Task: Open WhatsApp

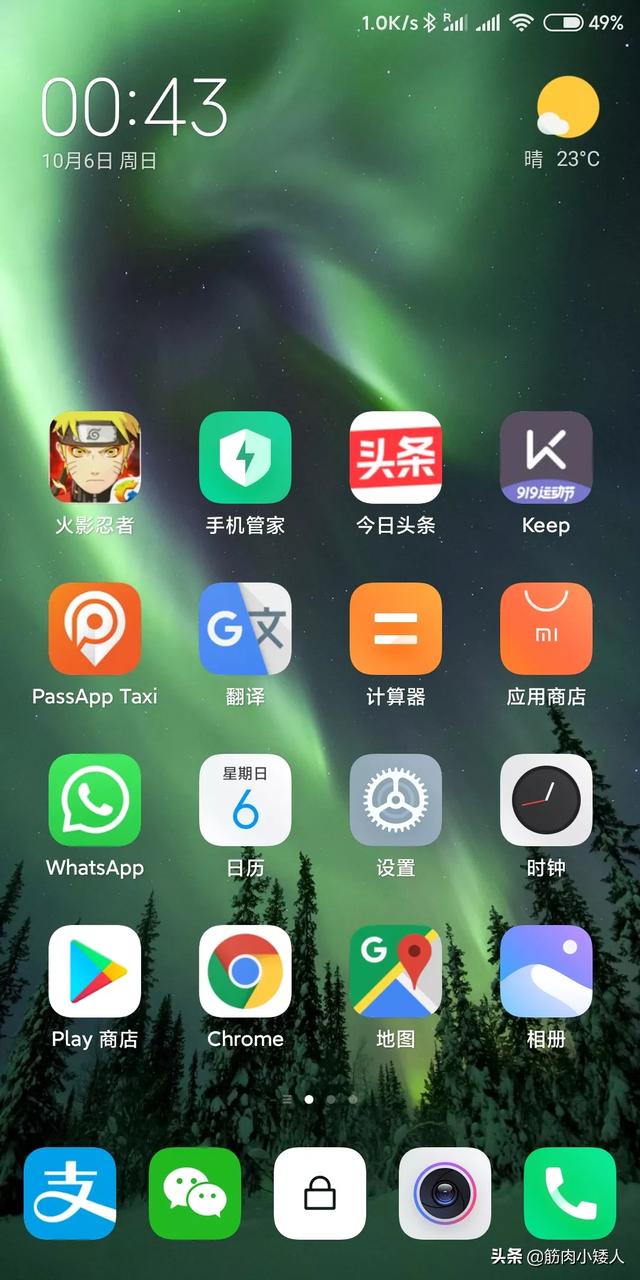Action: point(95,800)
